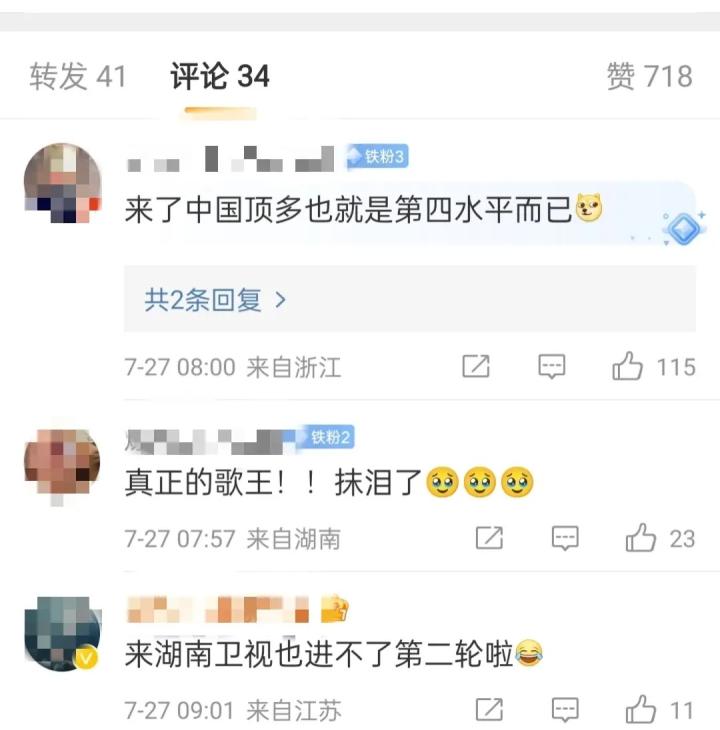720x730 pixels.
Task: View profile of the 真正的歌王 commenter
Action: tap(62, 466)
